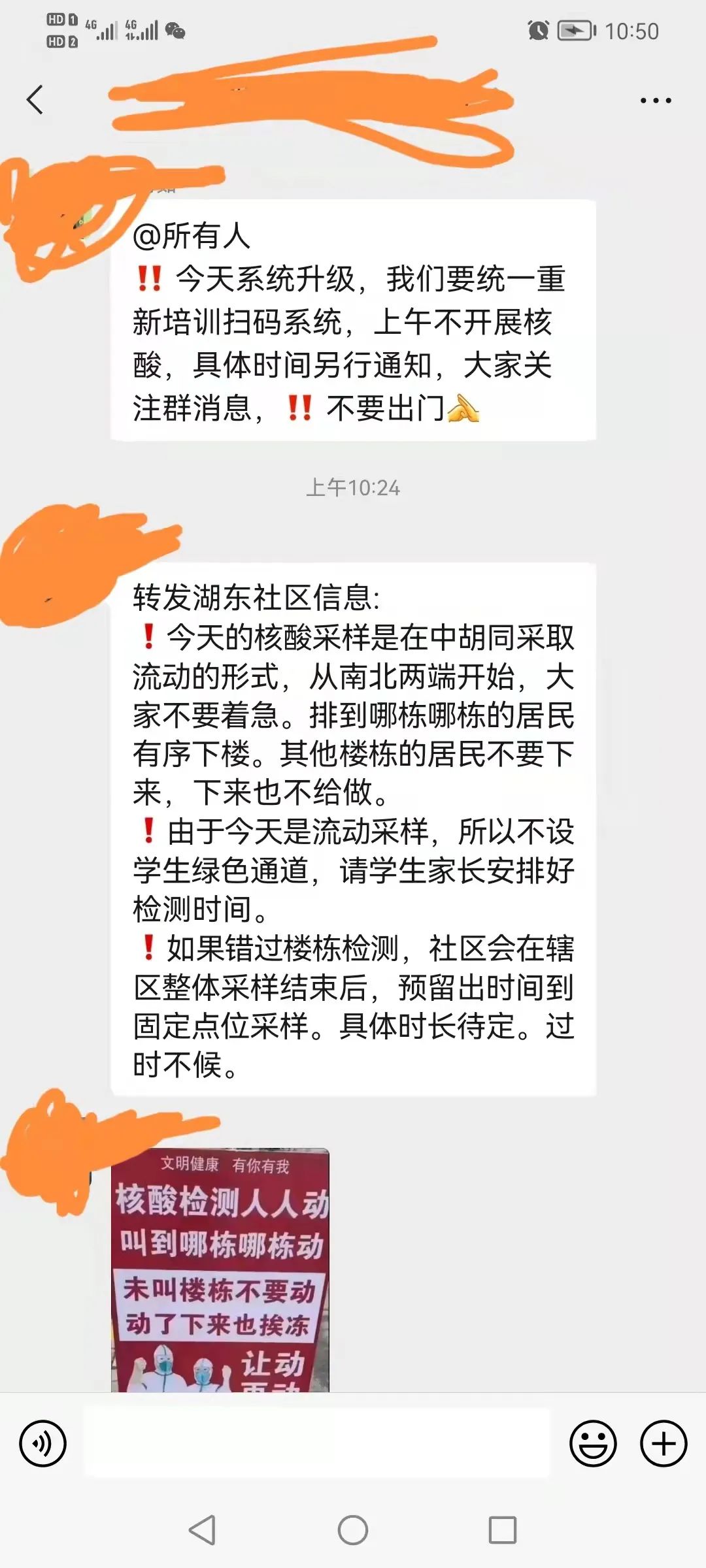Open the chat's three-dot menu
This screenshot has width=706, height=1568.
tap(655, 101)
